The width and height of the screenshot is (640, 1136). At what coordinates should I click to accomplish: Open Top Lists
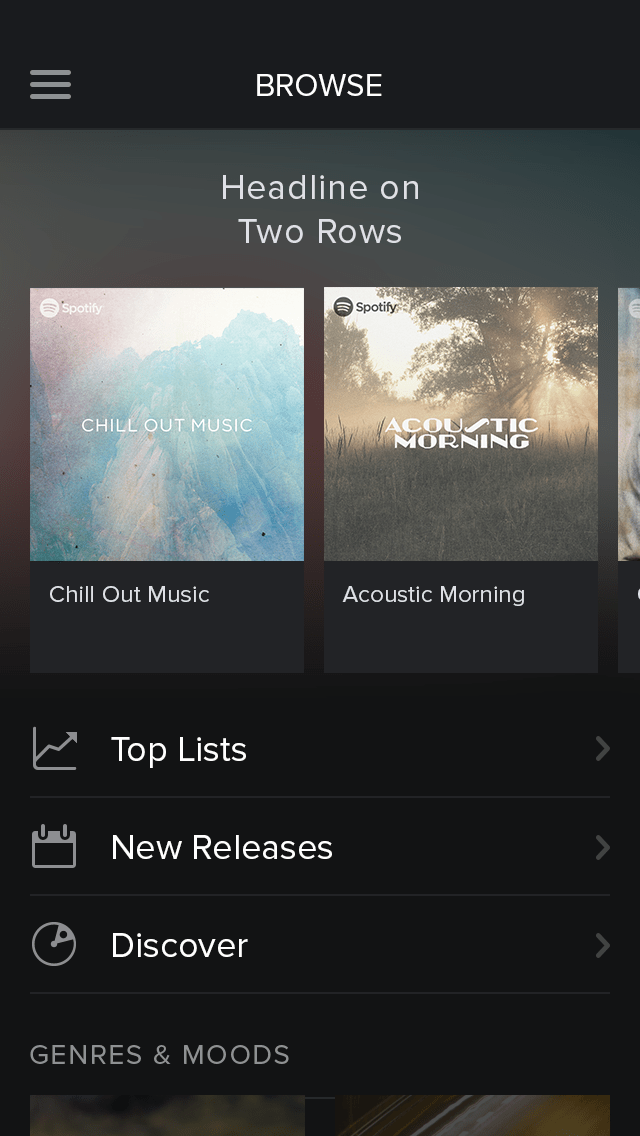click(x=320, y=749)
